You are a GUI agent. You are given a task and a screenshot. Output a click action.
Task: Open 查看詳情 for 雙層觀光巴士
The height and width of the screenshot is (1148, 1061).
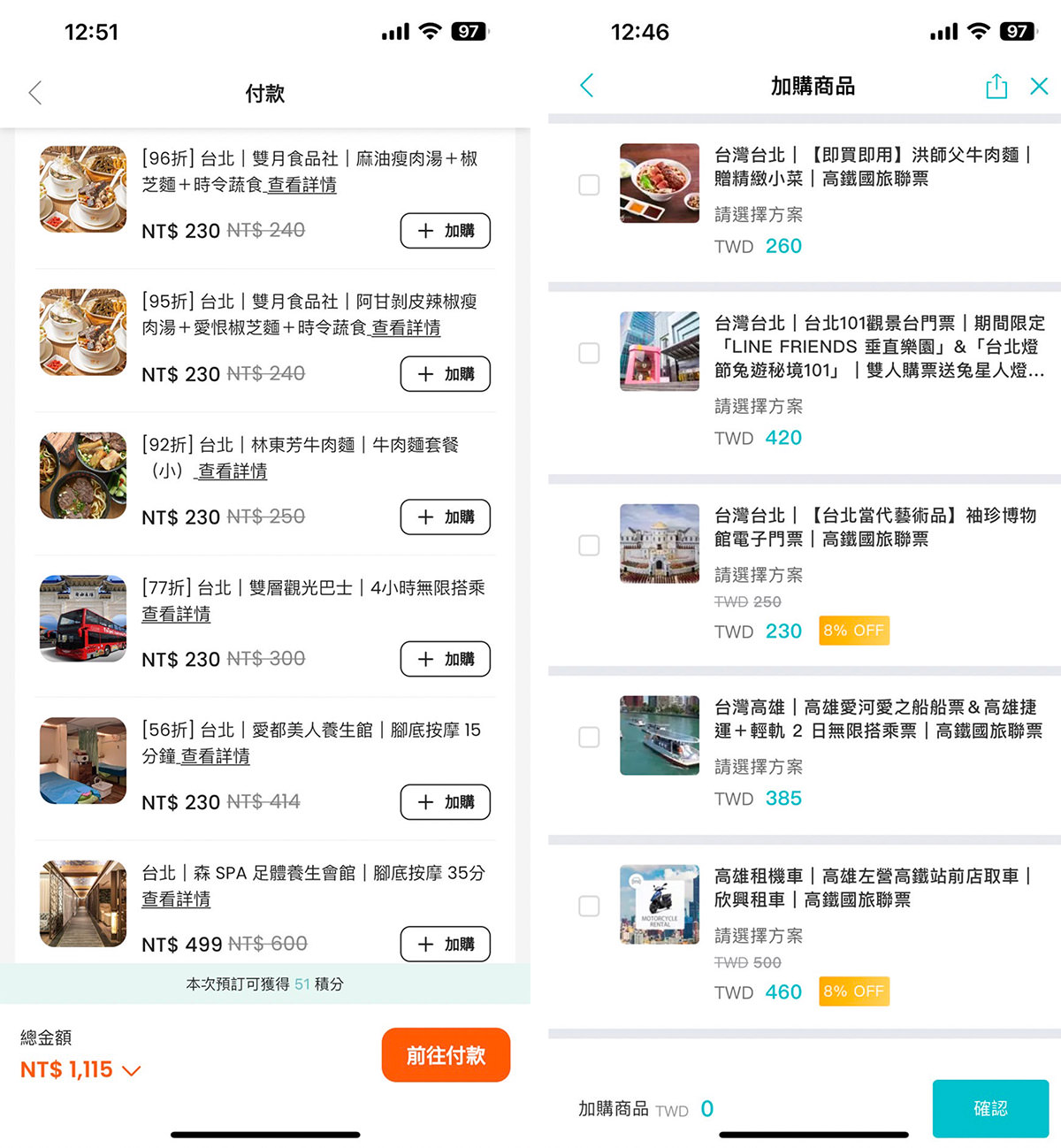[x=176, y=614]
